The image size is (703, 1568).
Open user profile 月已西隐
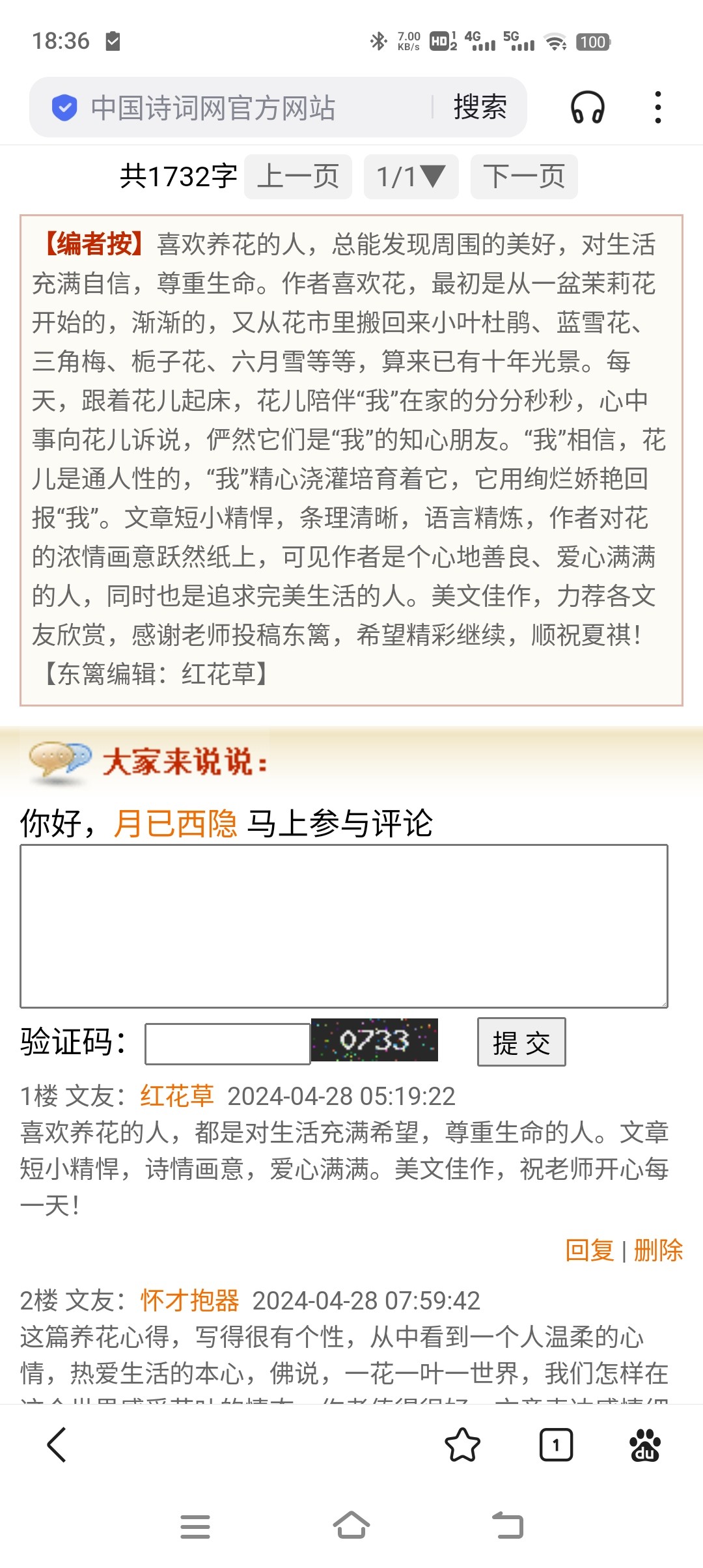tap(175, 824)
